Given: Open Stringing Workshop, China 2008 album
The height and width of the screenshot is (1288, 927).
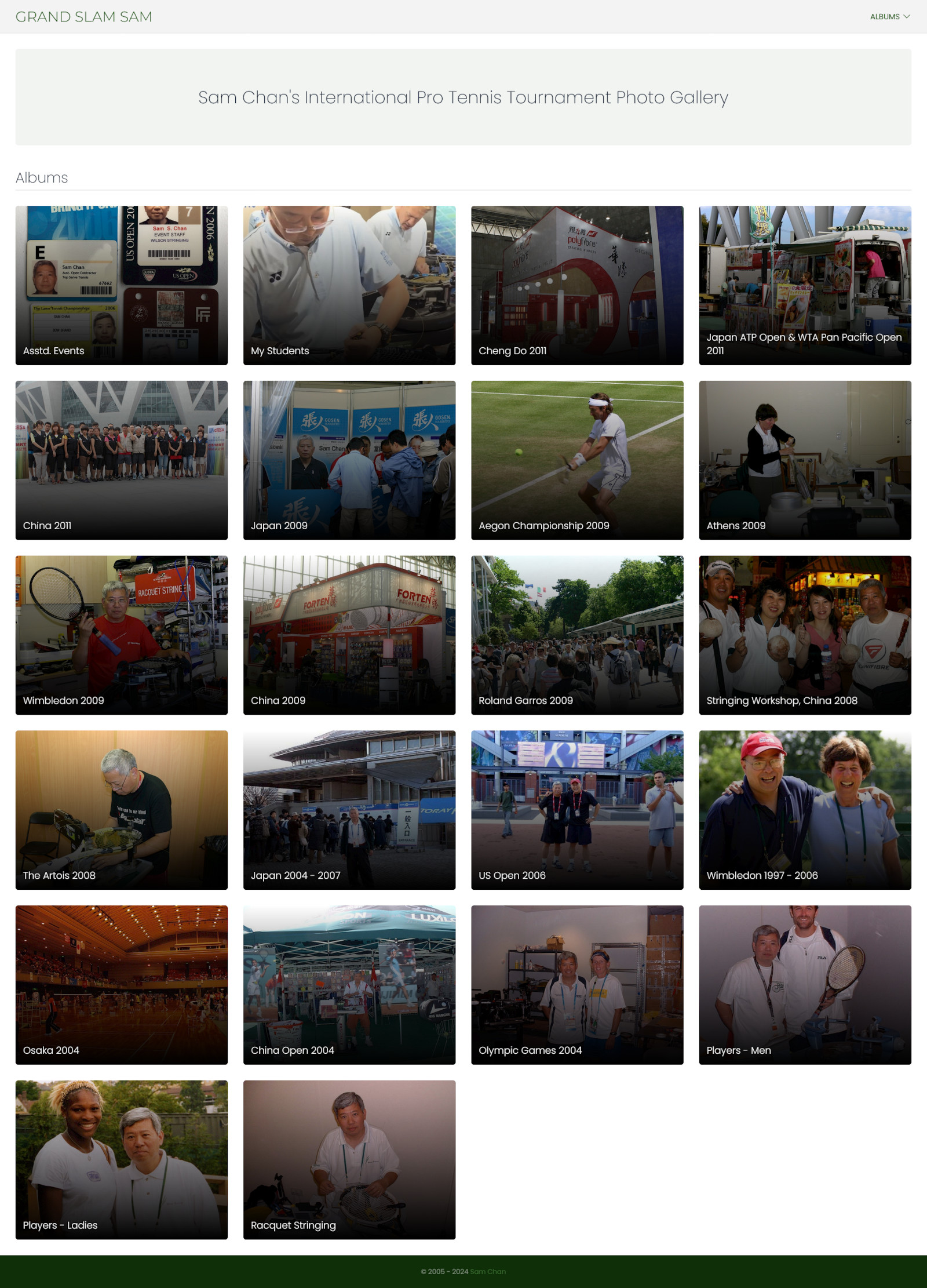Looking at the screenshot, I should click(804, 635).
